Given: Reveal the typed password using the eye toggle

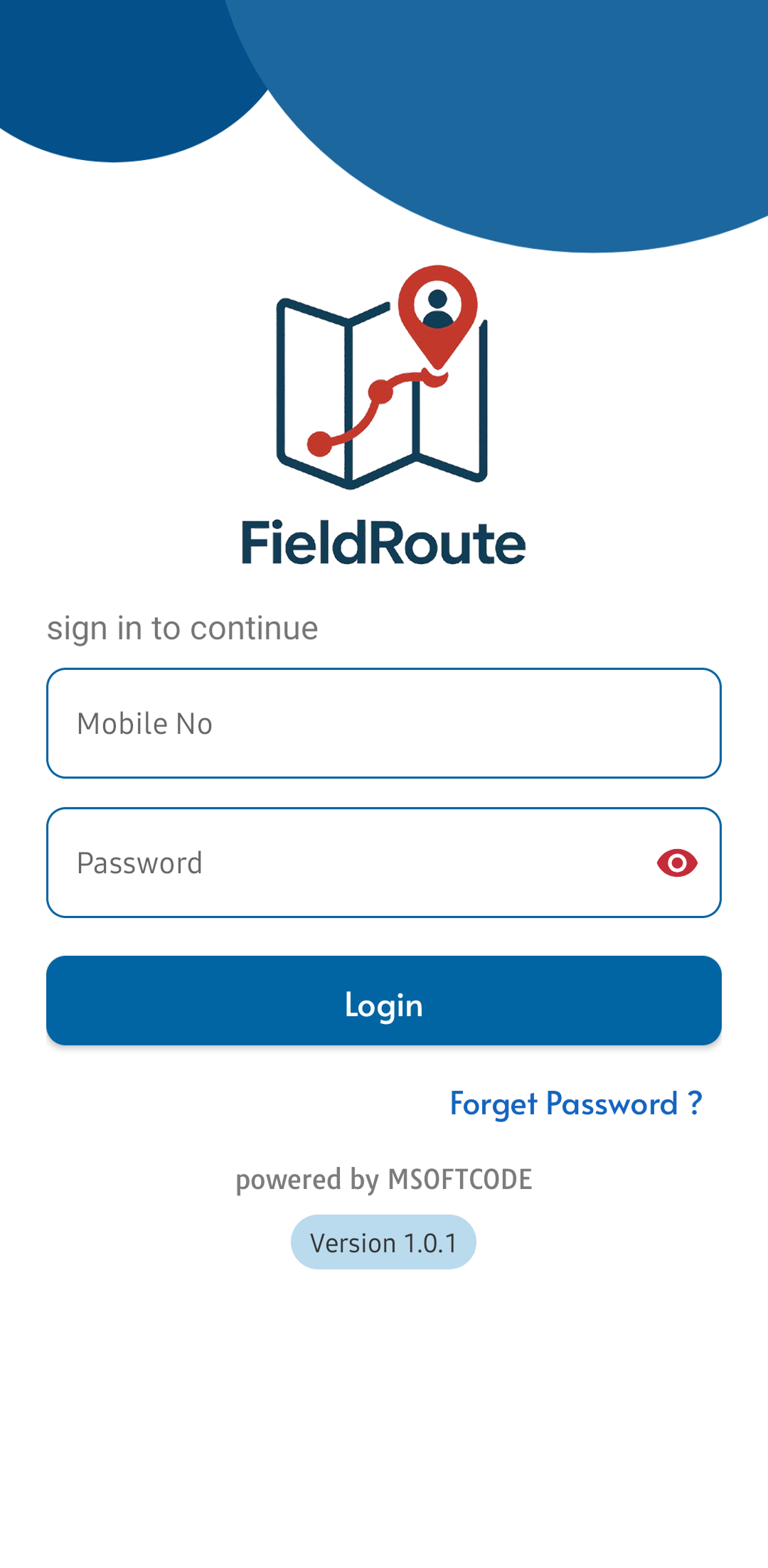Looking at the screenshot, I should (676, 862).
